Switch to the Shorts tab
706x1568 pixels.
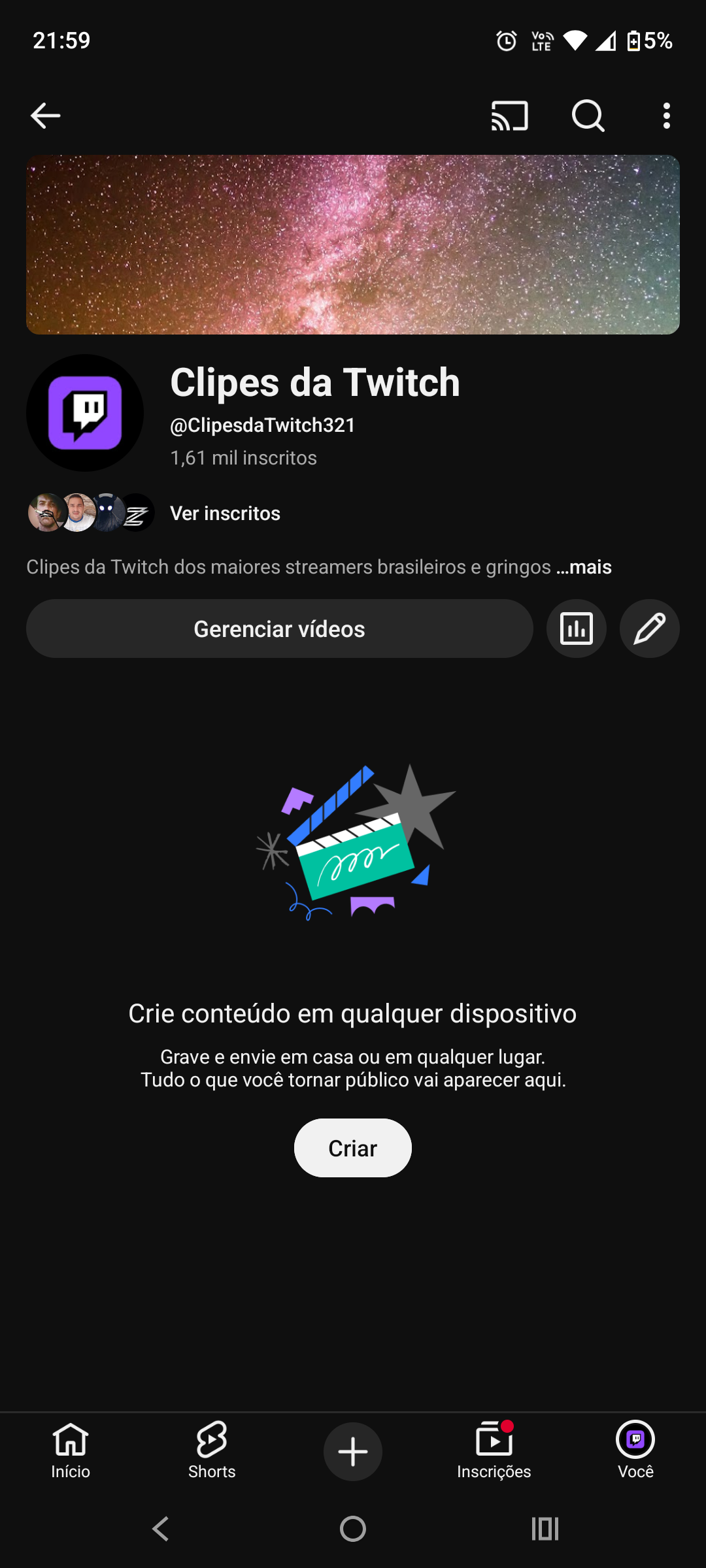[x=212, y=1450]
